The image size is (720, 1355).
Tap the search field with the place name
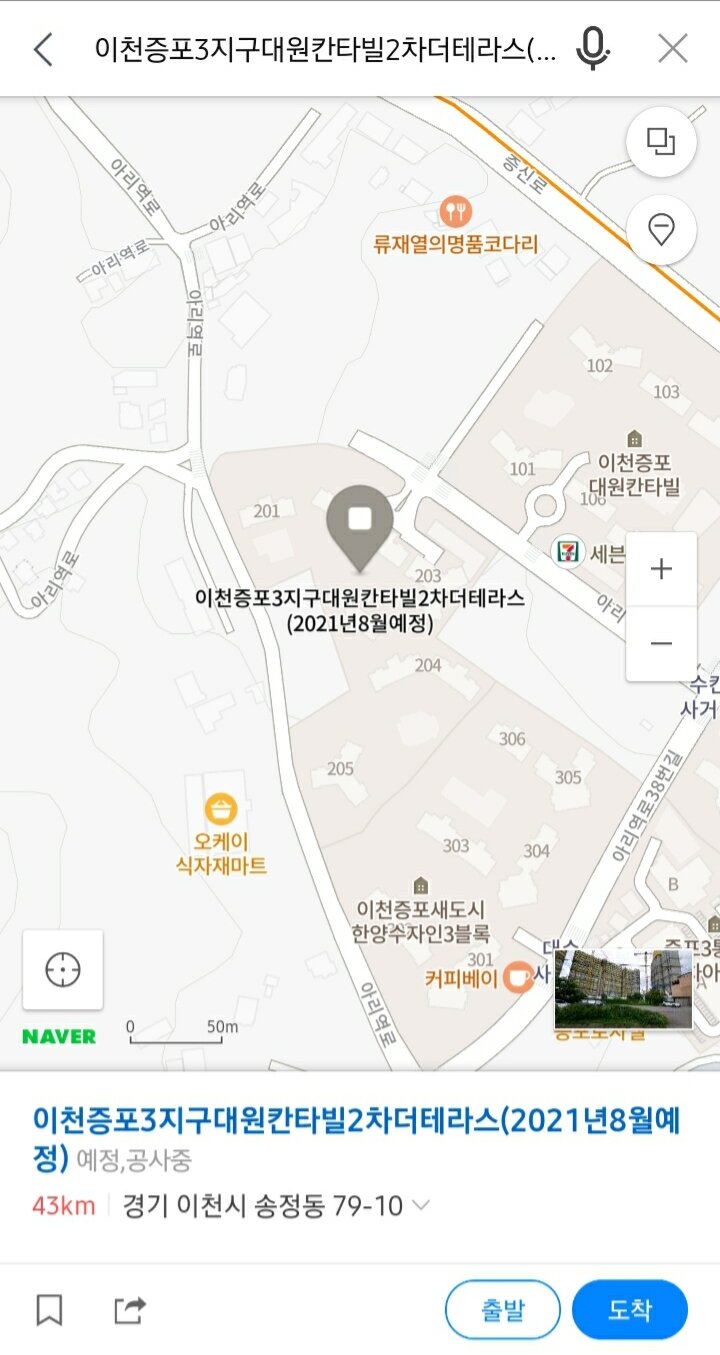click(325, 49)
